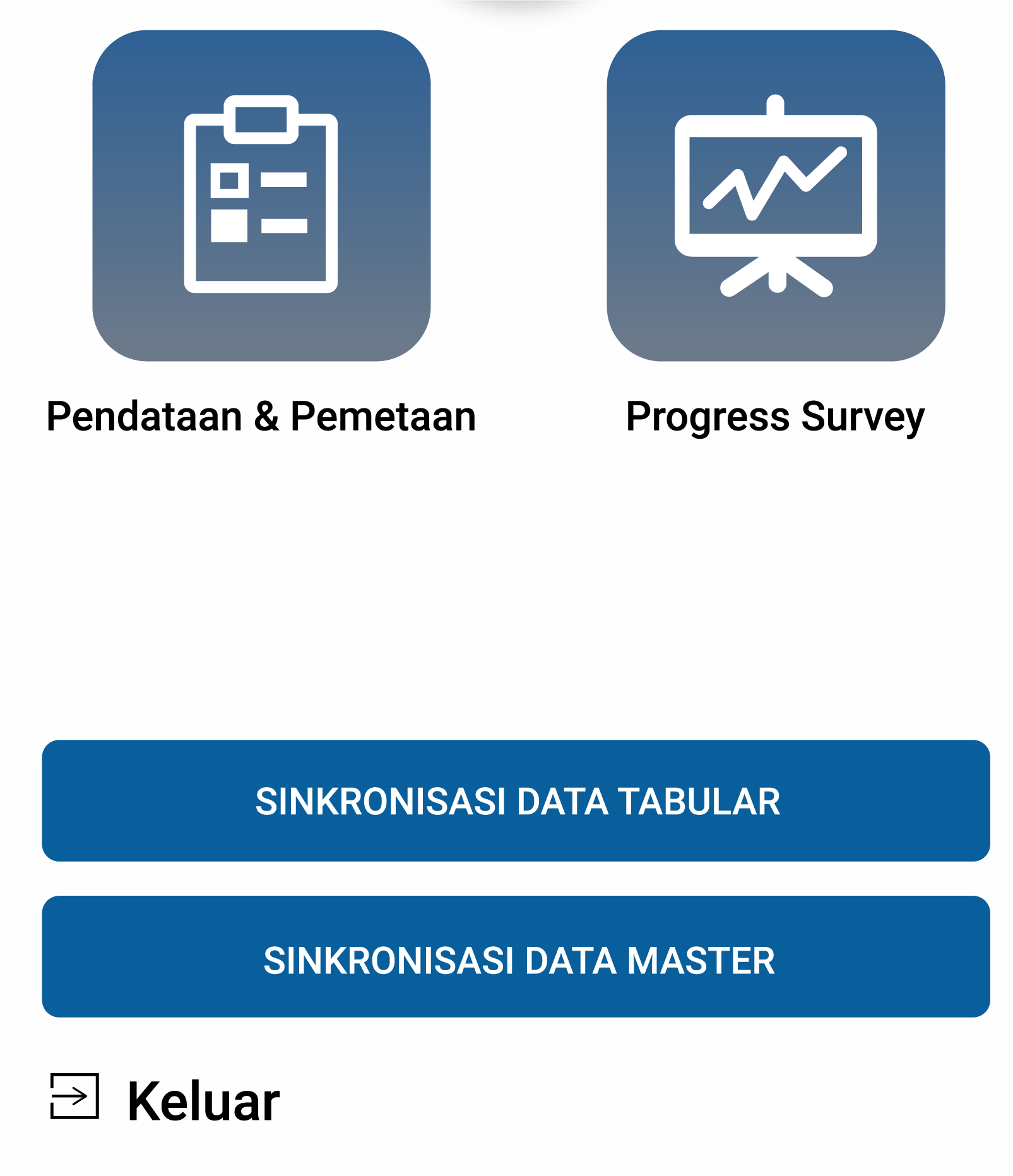Viewport: 1013px width, 1176px height.
Task: Start Sinkronisasi Data Master
Action: (516, 956)
